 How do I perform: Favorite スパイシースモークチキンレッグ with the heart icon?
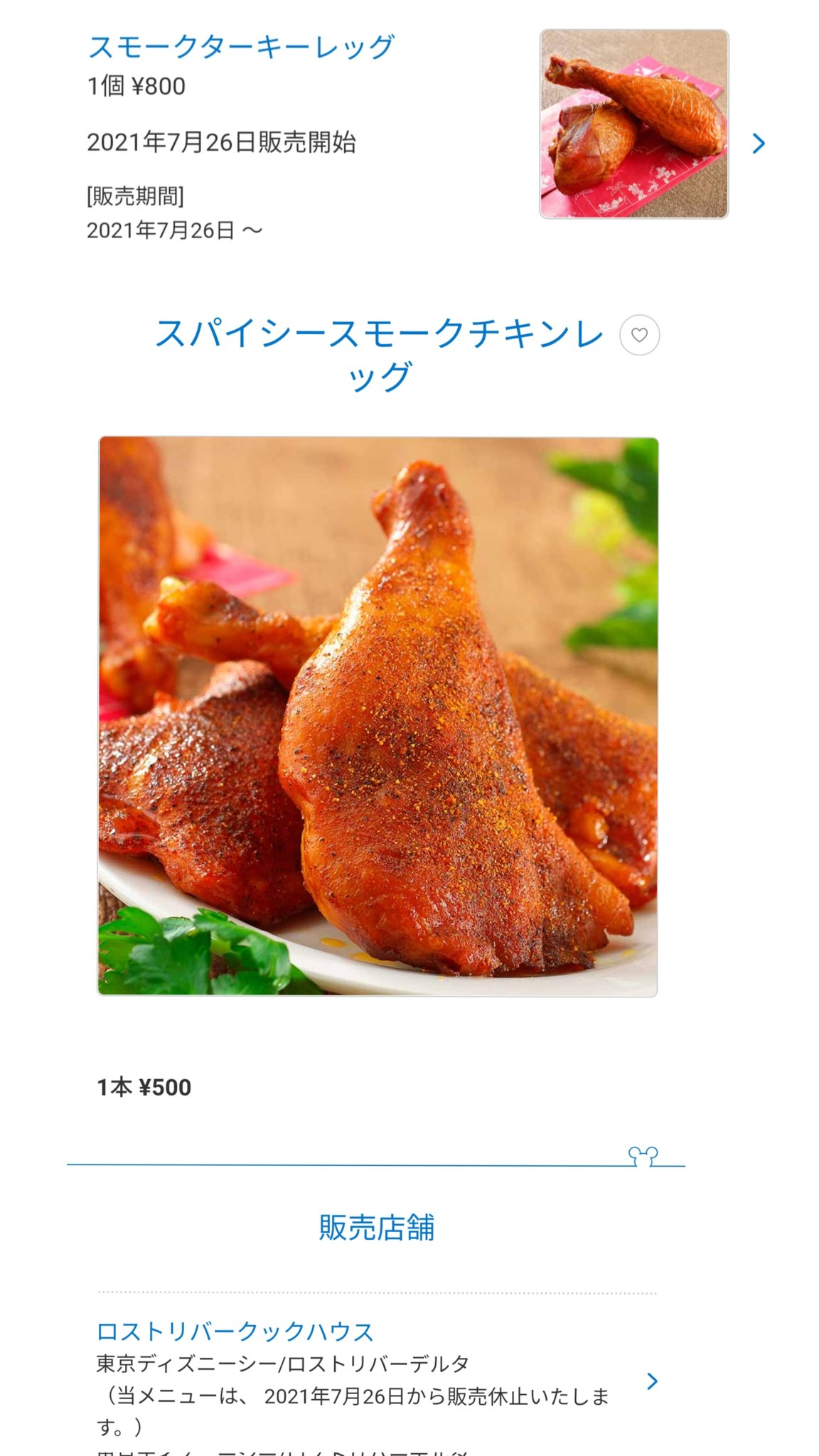point(639,335)
